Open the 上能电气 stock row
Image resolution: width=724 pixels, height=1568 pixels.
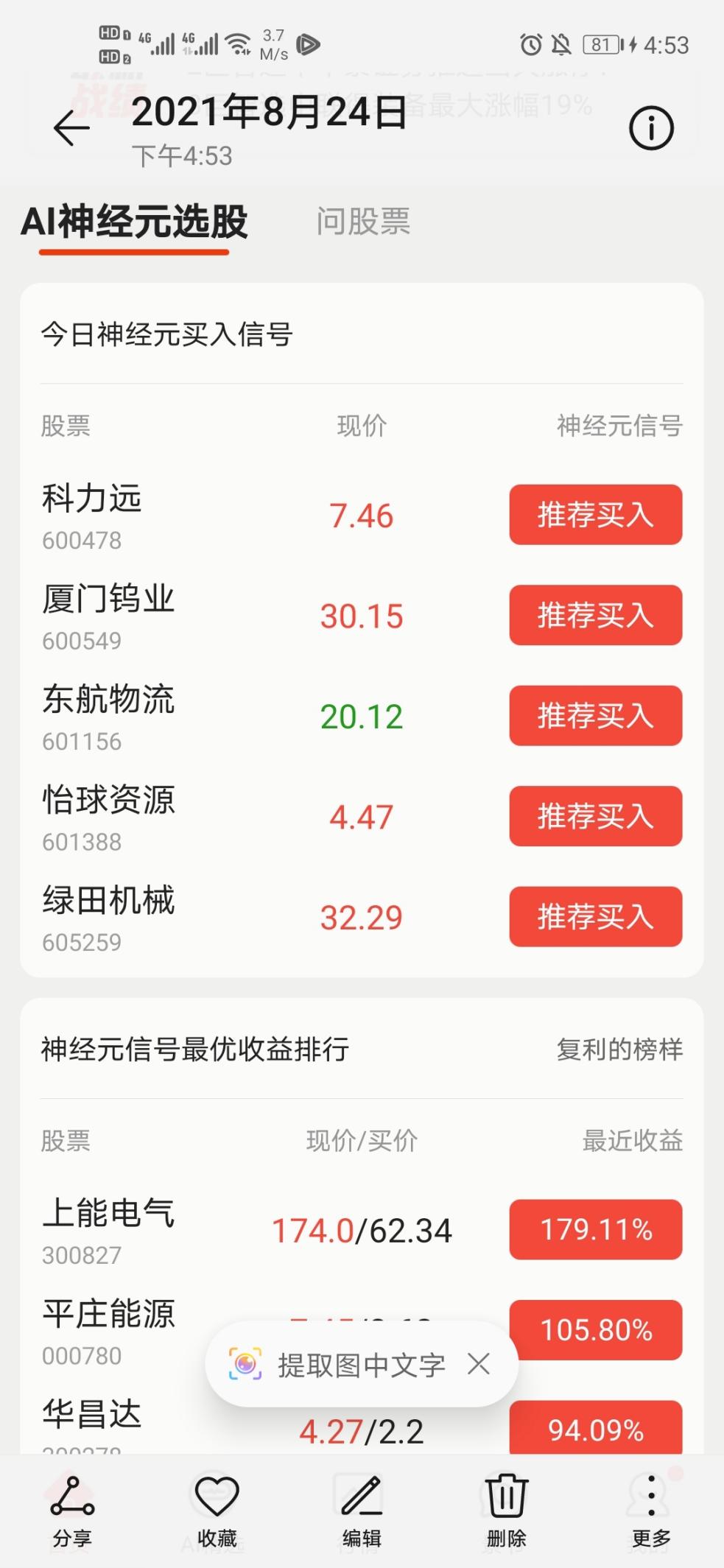(362, 1231)
